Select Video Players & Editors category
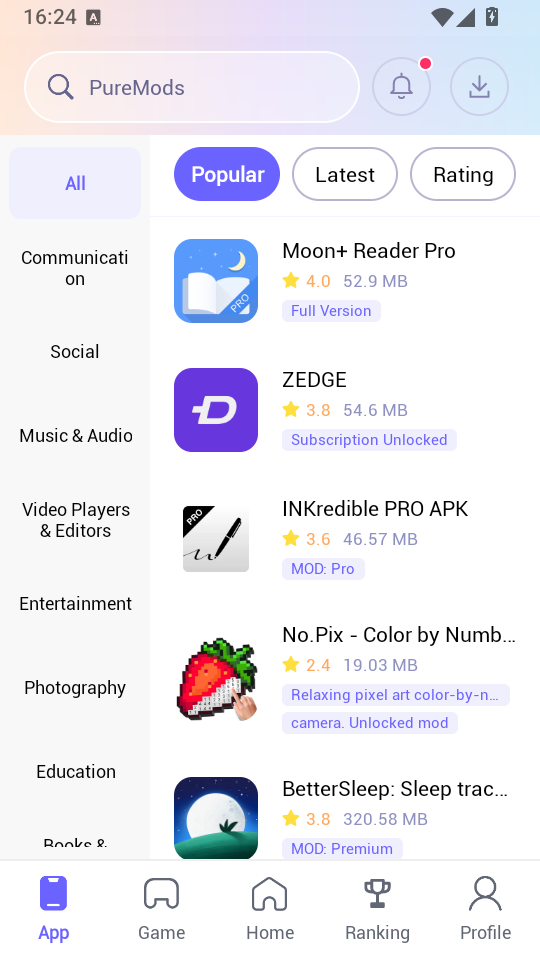The width and height of the screenshot is (540, 960). [x=75, y=520]
